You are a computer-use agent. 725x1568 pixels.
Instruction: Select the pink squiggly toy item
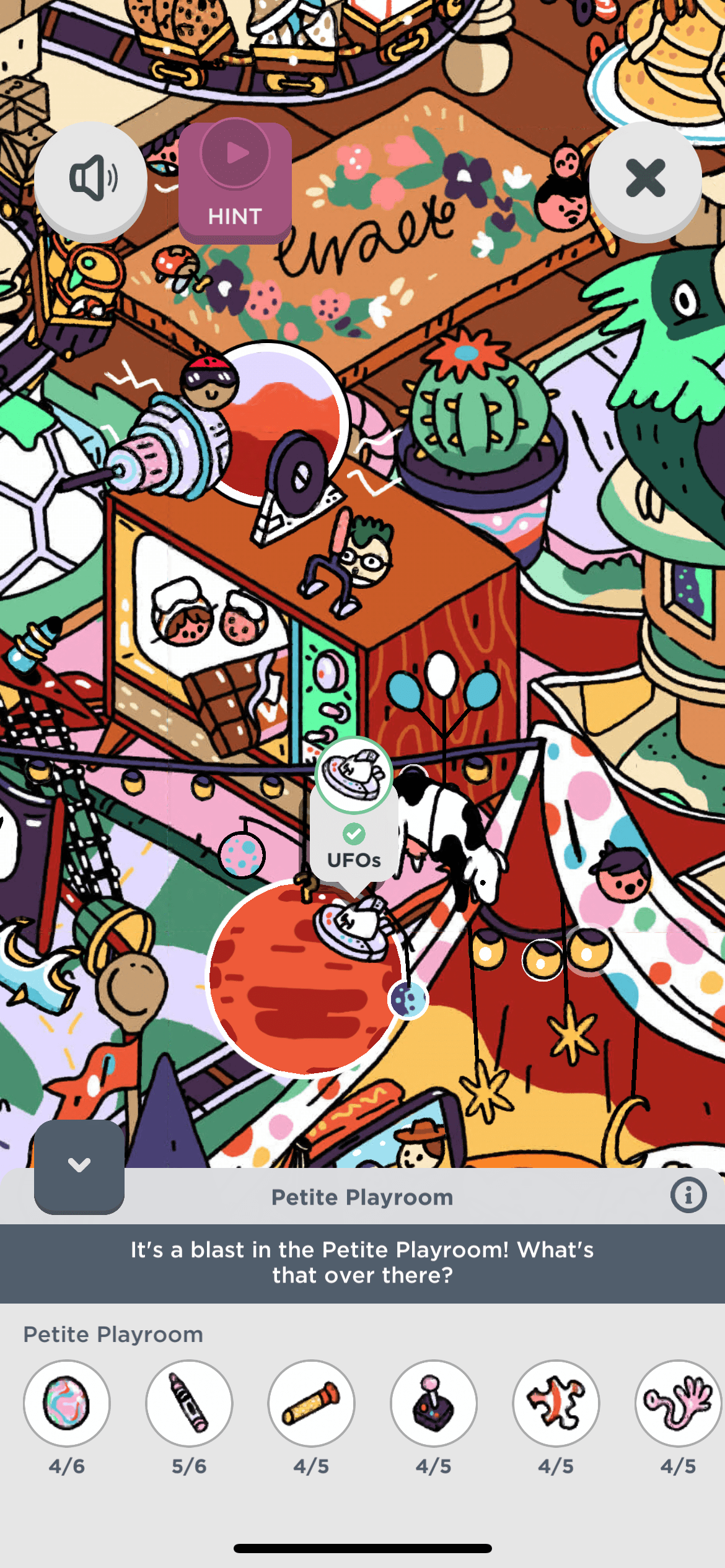[678, 1403]
